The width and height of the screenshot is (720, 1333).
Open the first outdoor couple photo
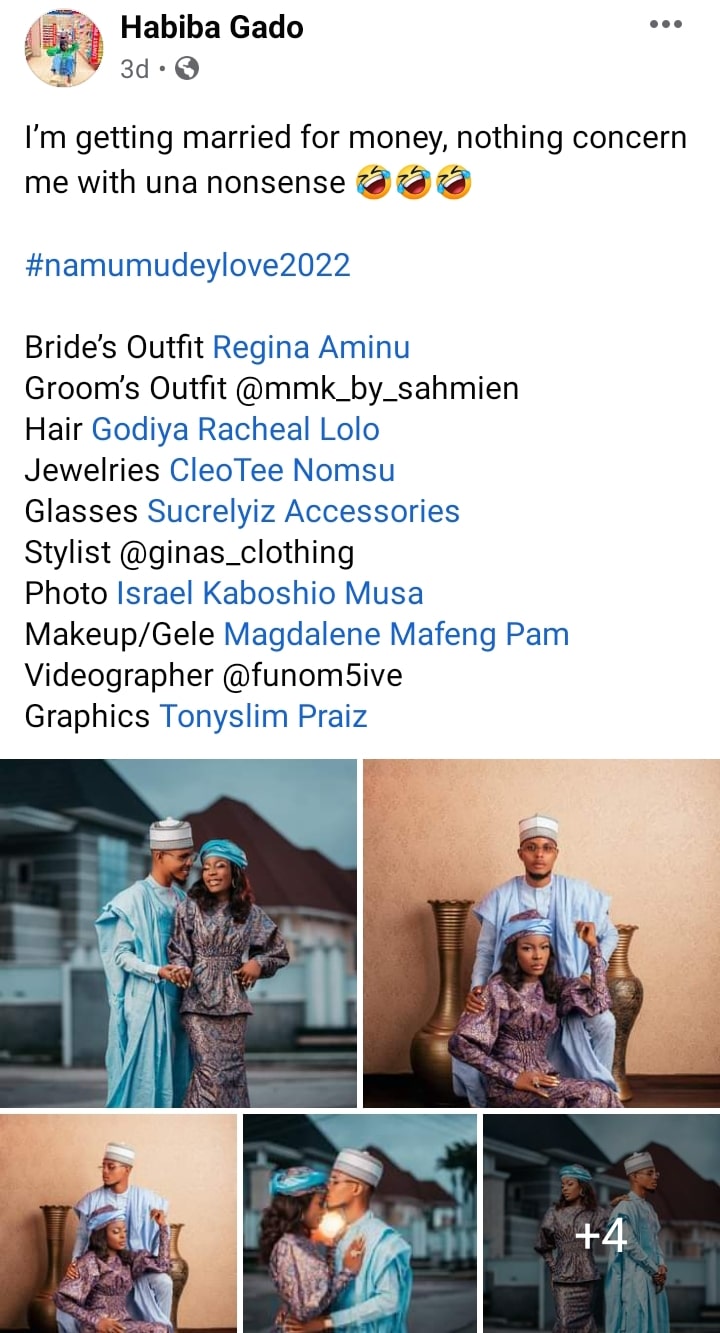(x=178, y=932)
